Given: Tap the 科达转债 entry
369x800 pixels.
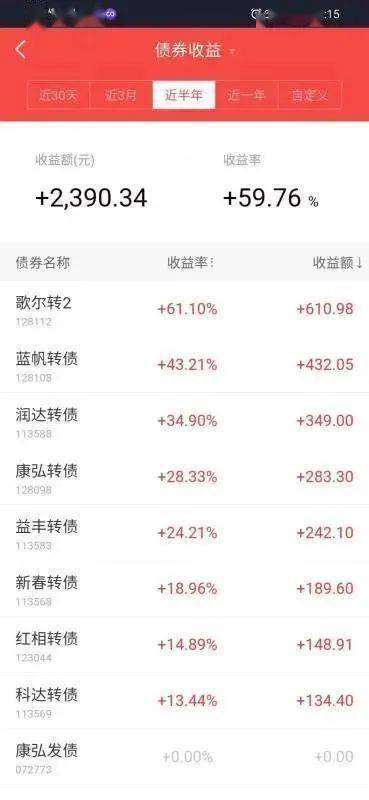Looking at the screenshot, I should pyautogui.click(x=184, y=702).
